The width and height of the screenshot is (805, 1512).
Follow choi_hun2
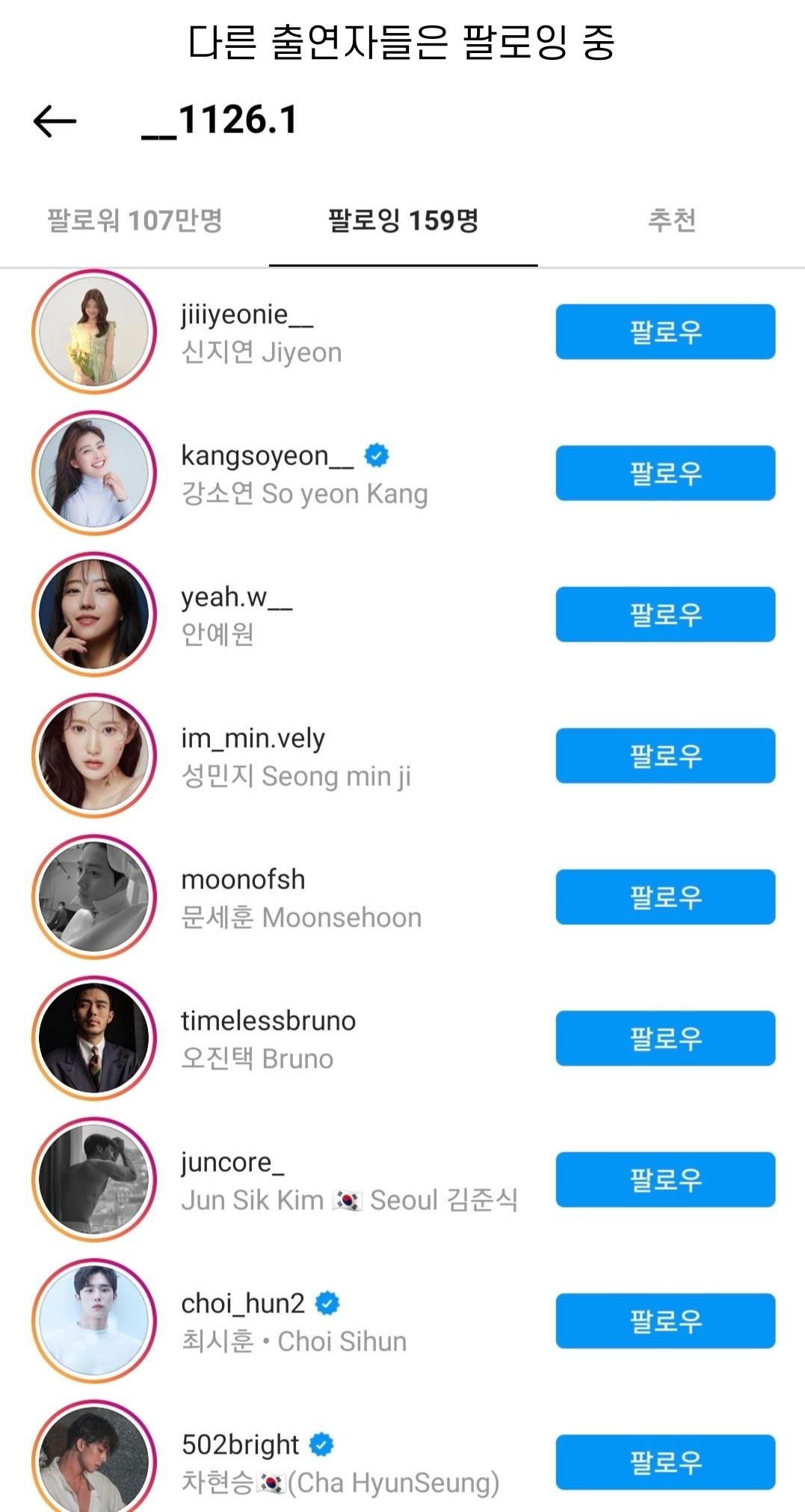coord(664,1321)
